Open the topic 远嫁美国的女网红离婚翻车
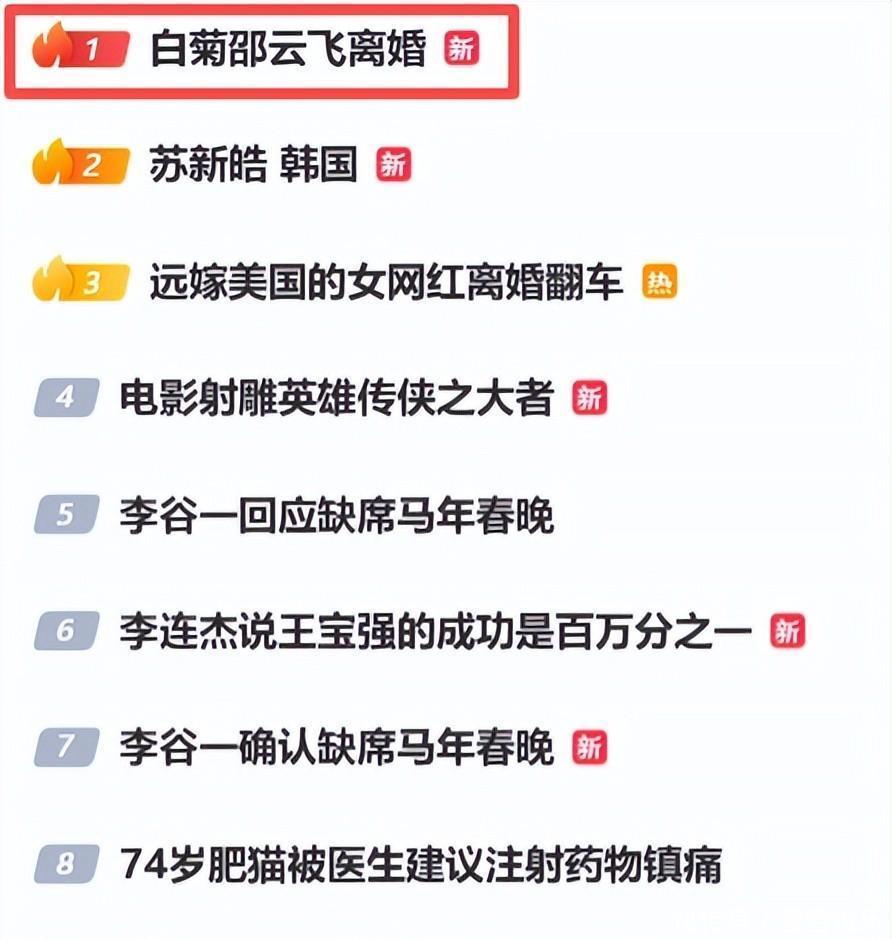The height and width of the screenshot is (939, 892). (386, 283)
